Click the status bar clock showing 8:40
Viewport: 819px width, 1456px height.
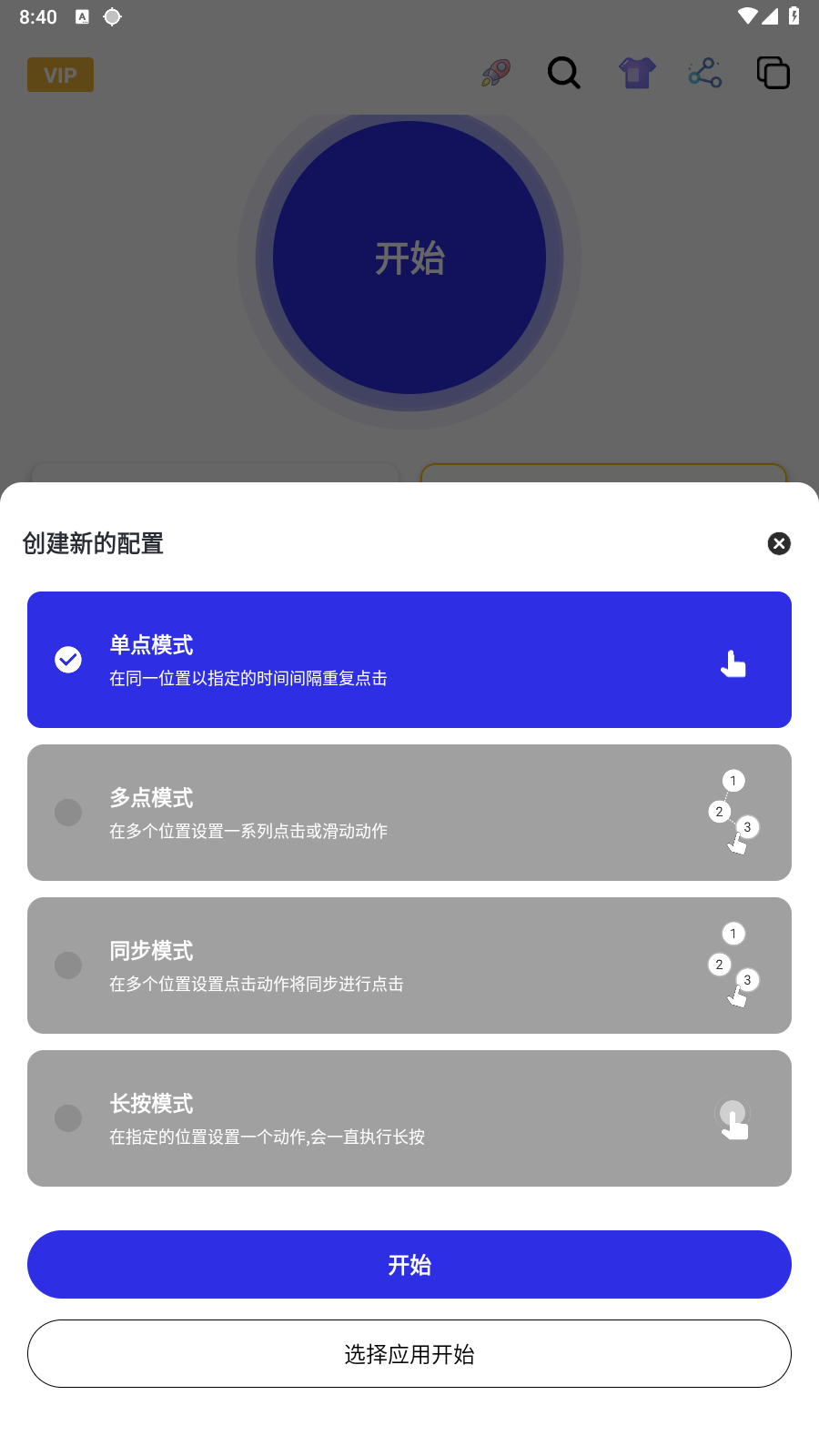(x=37, y=15)
